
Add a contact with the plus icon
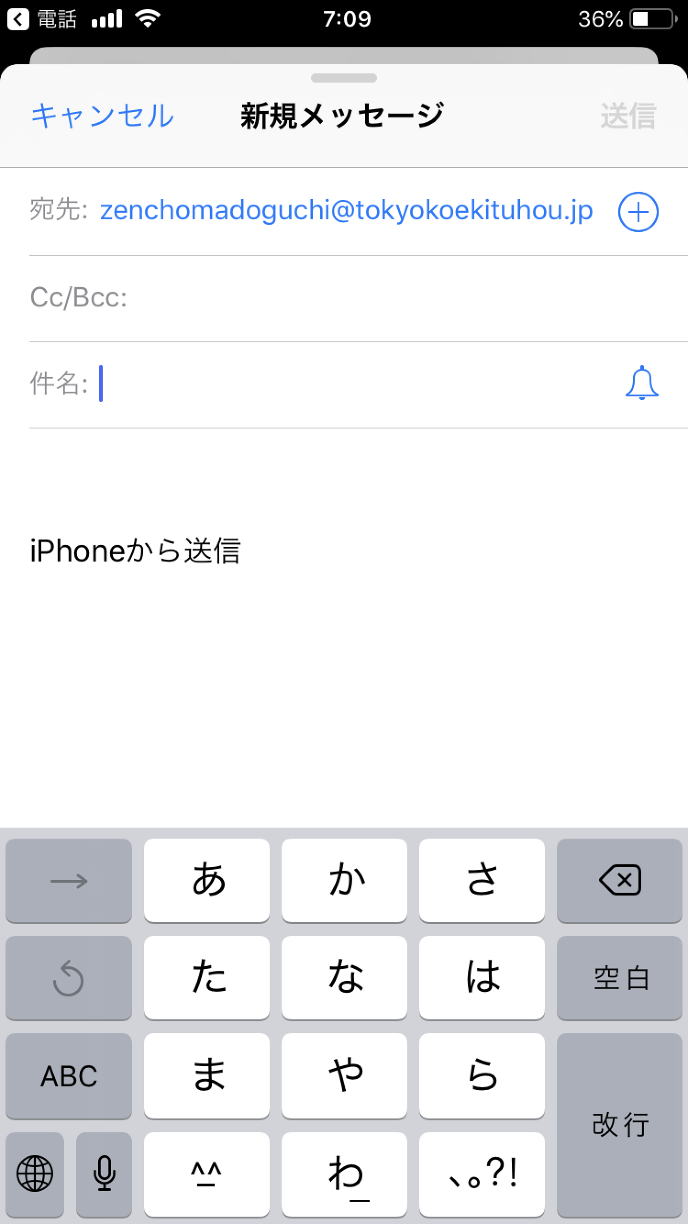tap(638, 212)
